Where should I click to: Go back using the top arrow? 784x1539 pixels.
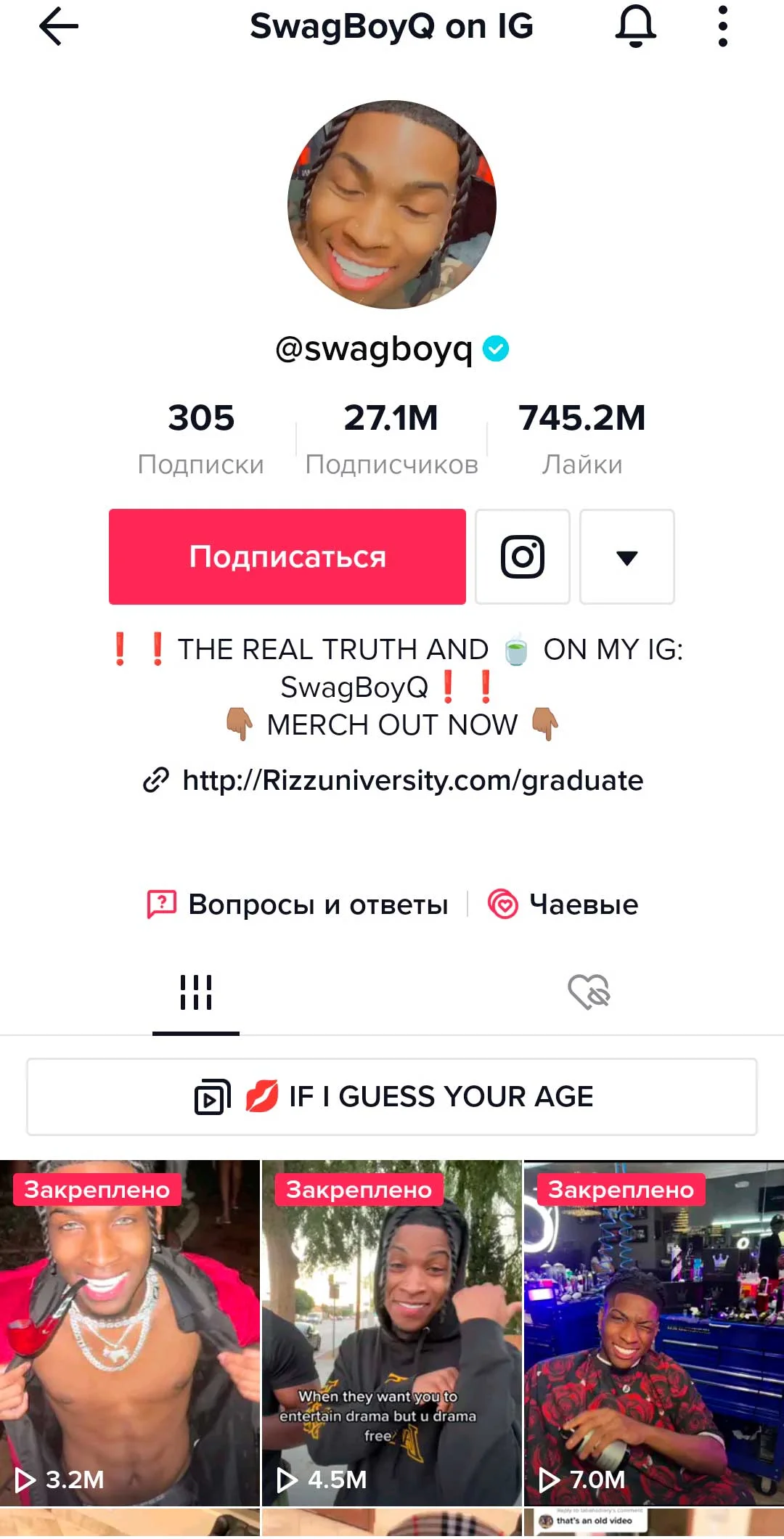point(58,27)
